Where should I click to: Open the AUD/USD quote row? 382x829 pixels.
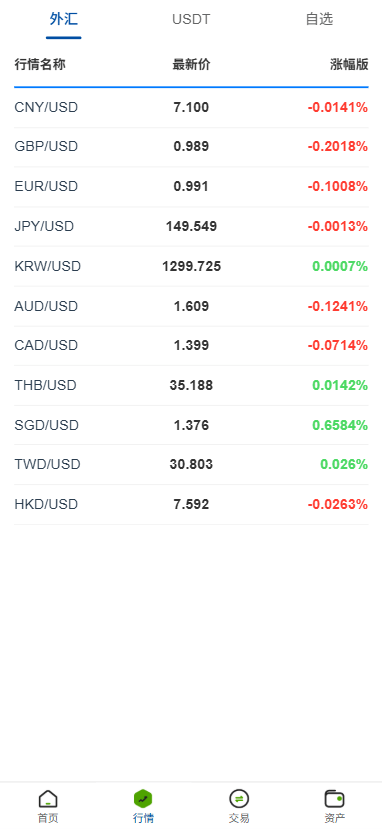(x=191, y=306)
